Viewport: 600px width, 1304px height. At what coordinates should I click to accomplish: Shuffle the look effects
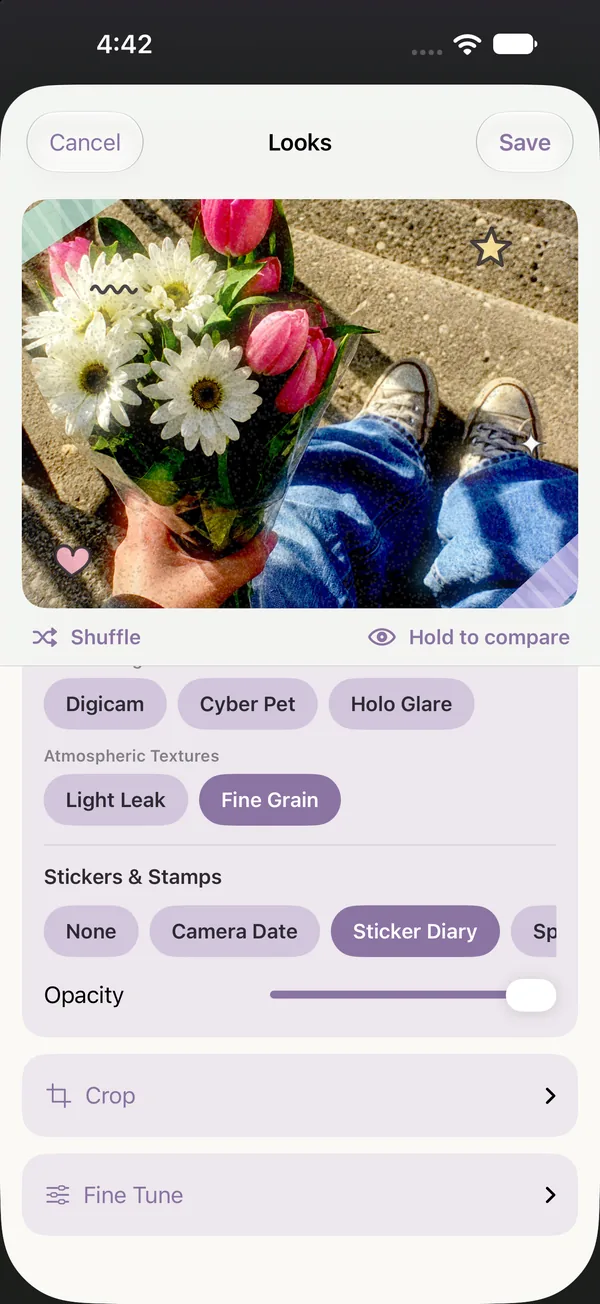tap(86, 637)
